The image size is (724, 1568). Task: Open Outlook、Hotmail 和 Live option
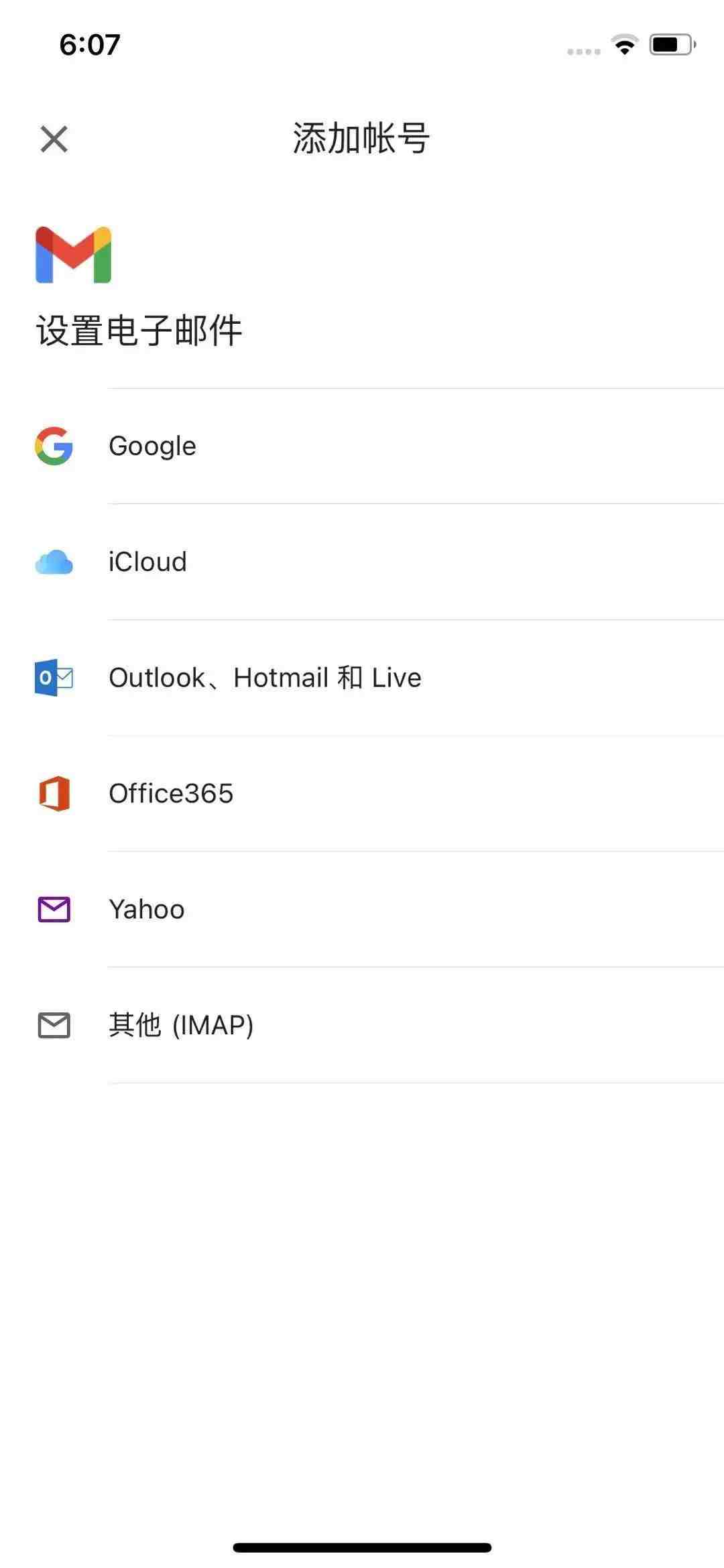click(x=362, y=678)
